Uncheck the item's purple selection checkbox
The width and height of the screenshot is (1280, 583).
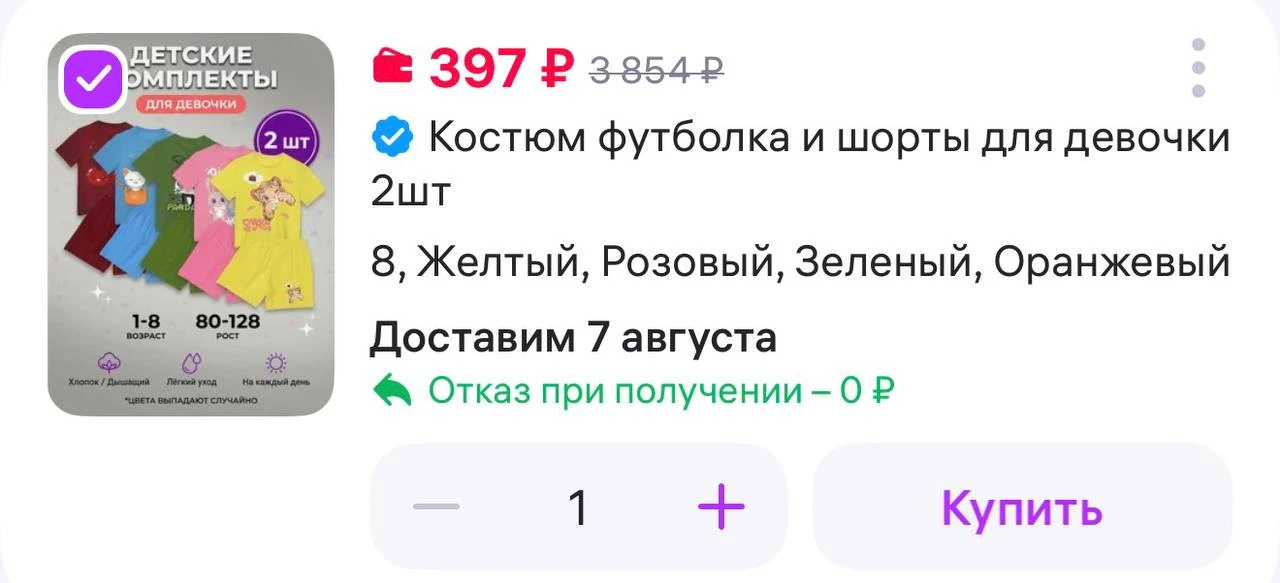93,79
